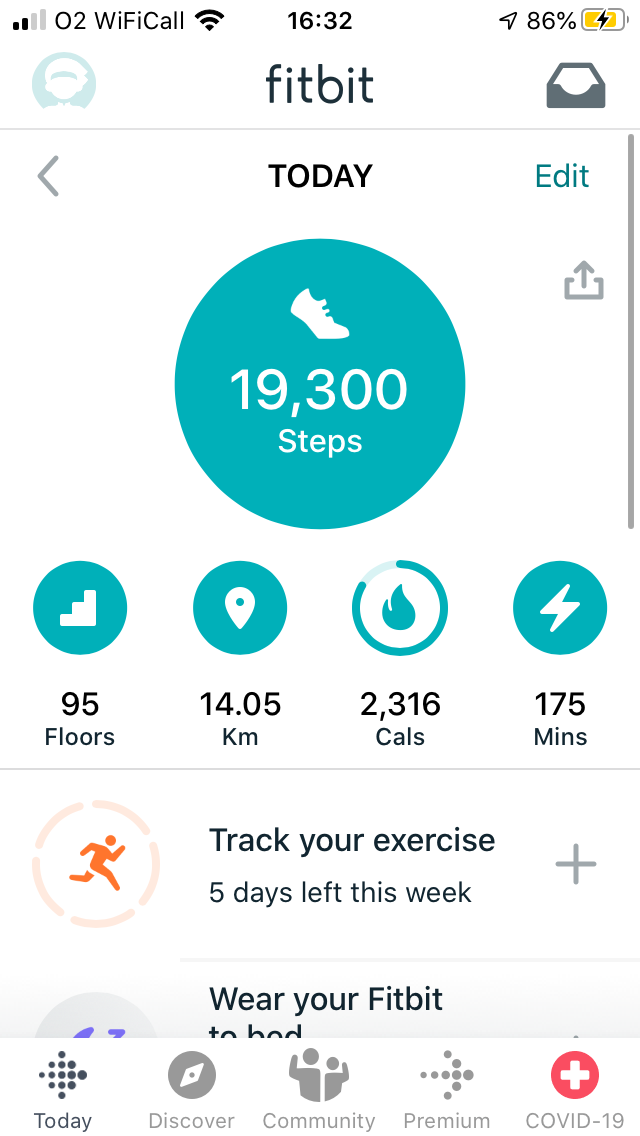Add an exercise with the plus icon
The image size is (640, 1136).
(x=576, y=864)
